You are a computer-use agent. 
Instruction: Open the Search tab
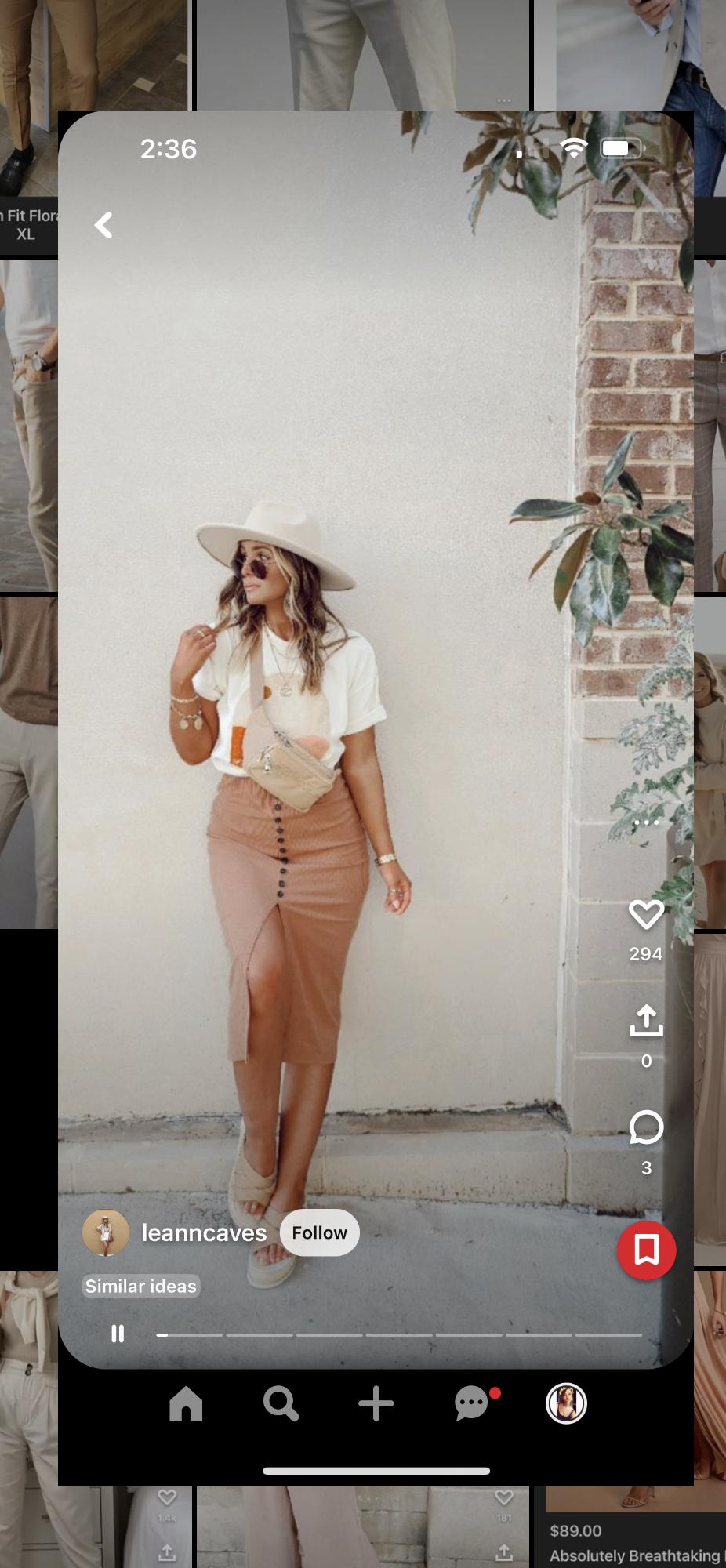[x=281, y=1403]
